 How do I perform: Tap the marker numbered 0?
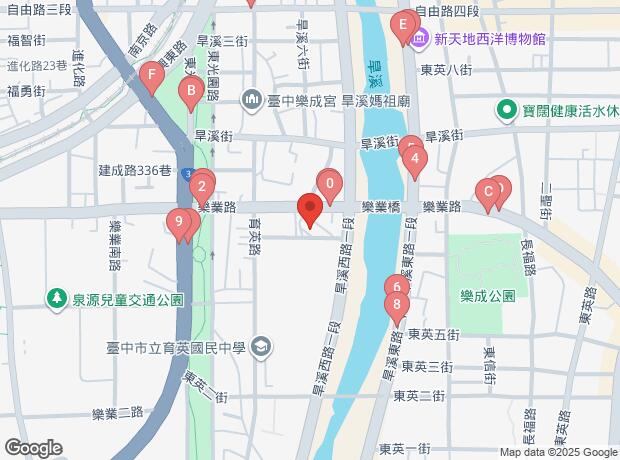click(x=329, y=184)
